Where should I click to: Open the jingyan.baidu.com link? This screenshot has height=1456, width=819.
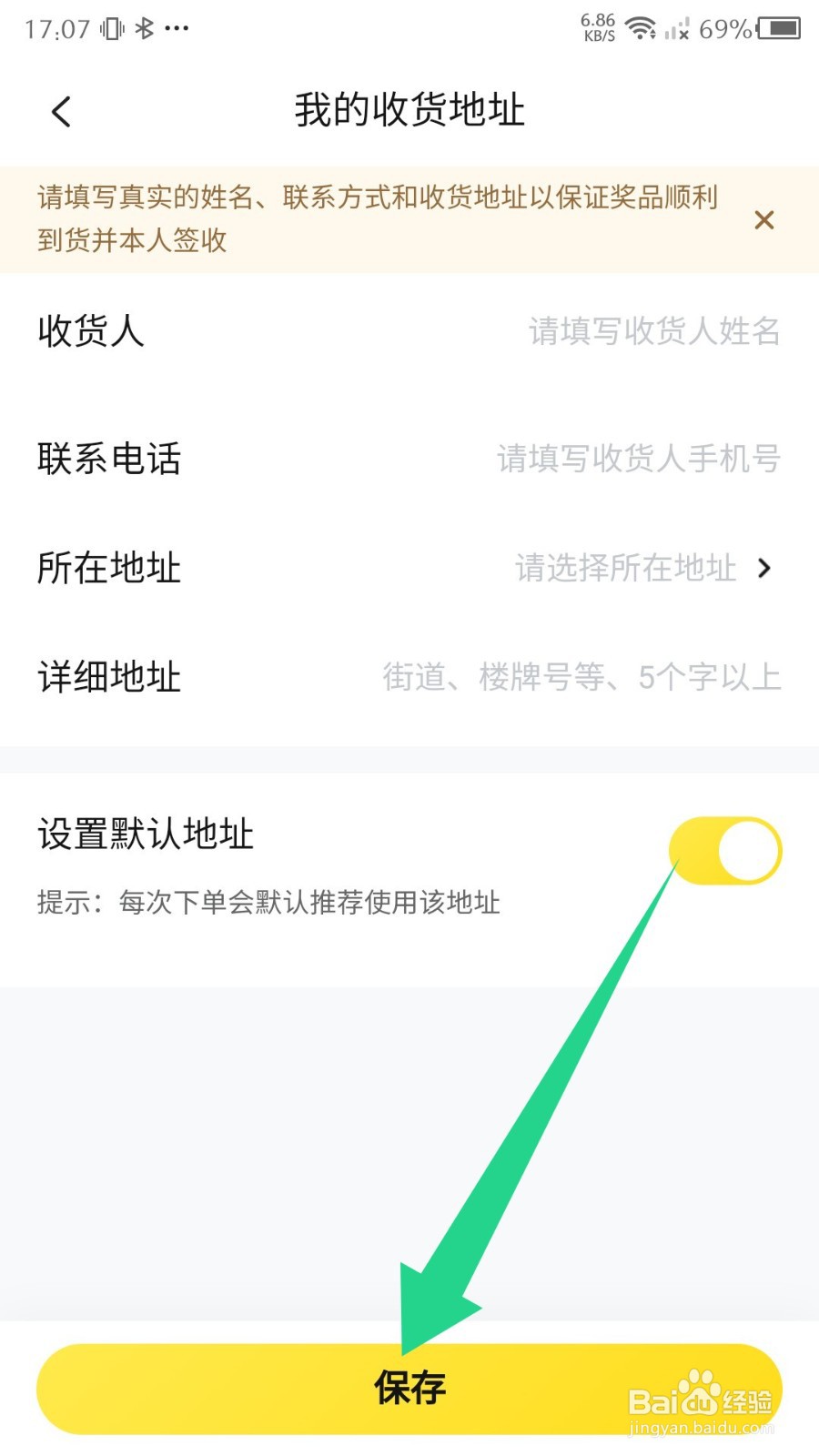(x=699, y=1431)
